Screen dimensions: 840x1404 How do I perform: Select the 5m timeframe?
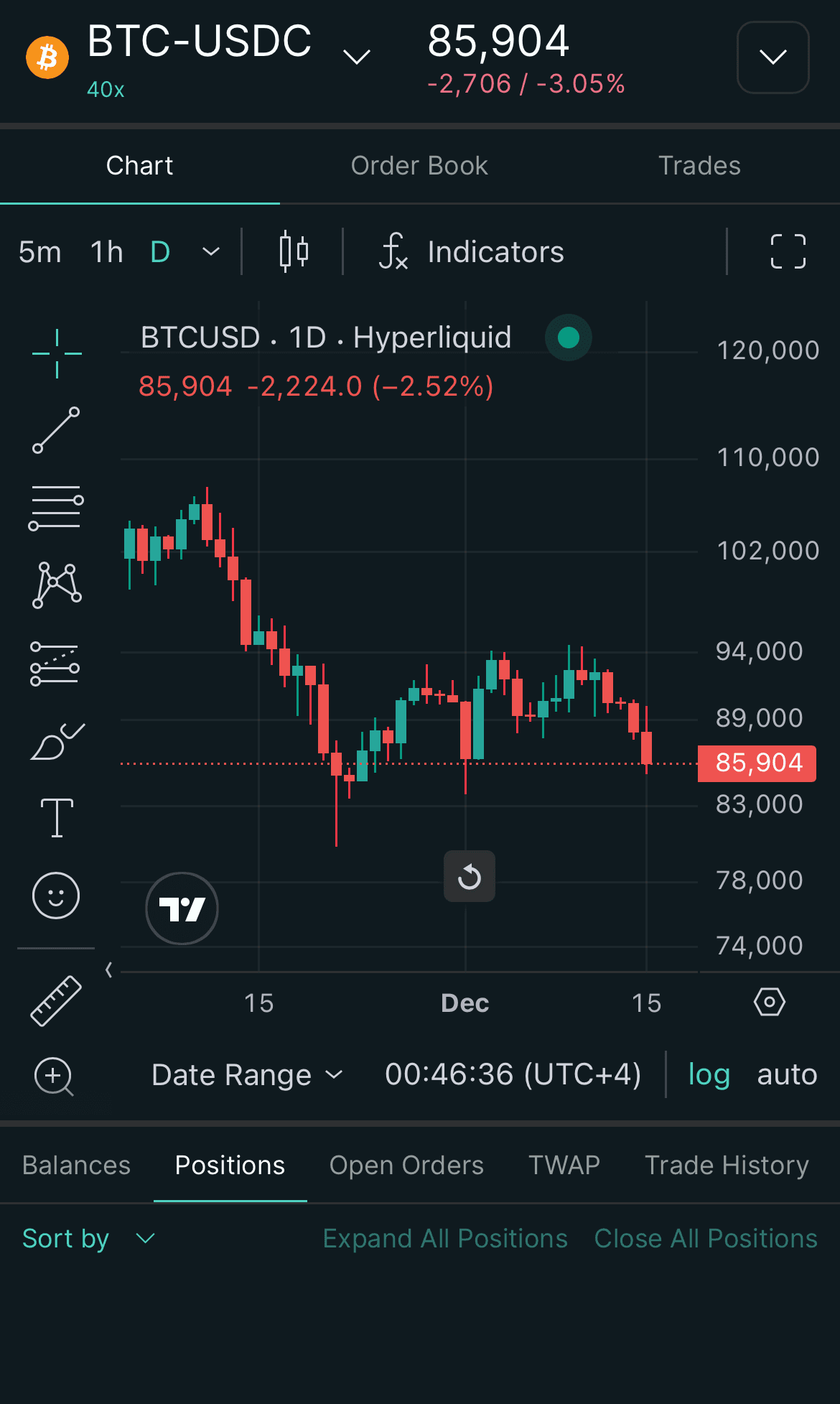pyautogui.click(x=39, y=252)
